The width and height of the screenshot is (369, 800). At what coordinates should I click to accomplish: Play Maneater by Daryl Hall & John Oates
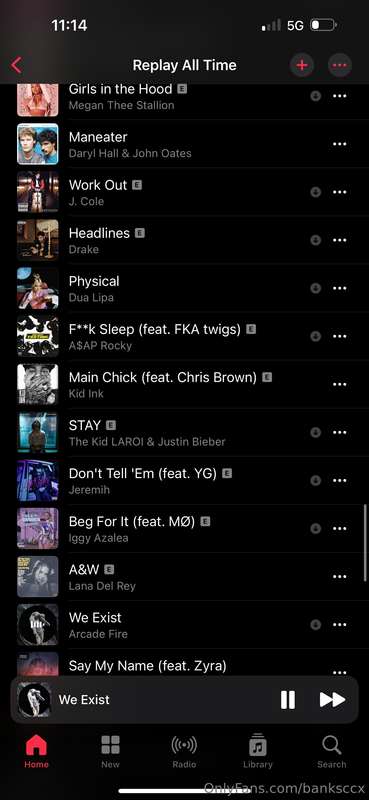tap(187, 144)
